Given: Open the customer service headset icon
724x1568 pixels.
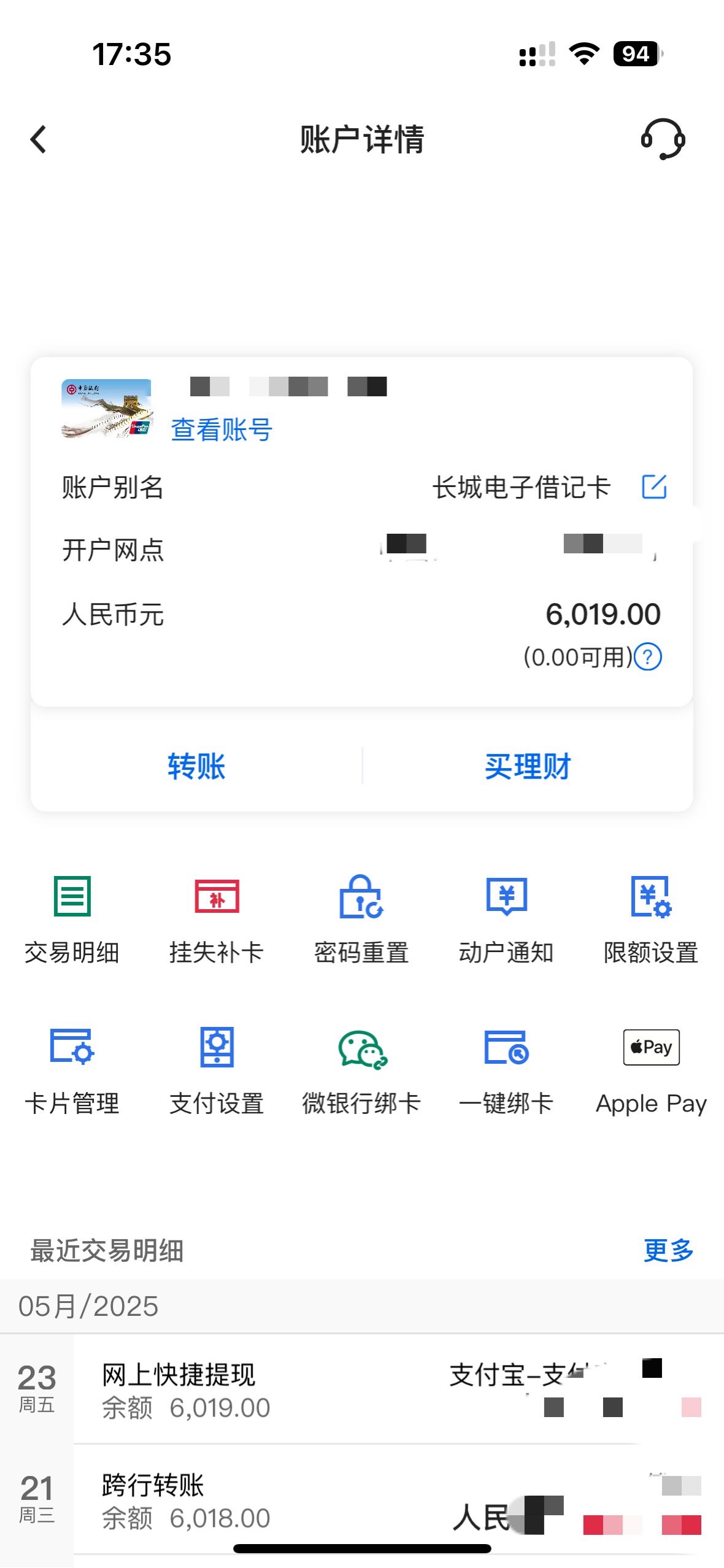Looking at the screenshot, I should point(663,139).
